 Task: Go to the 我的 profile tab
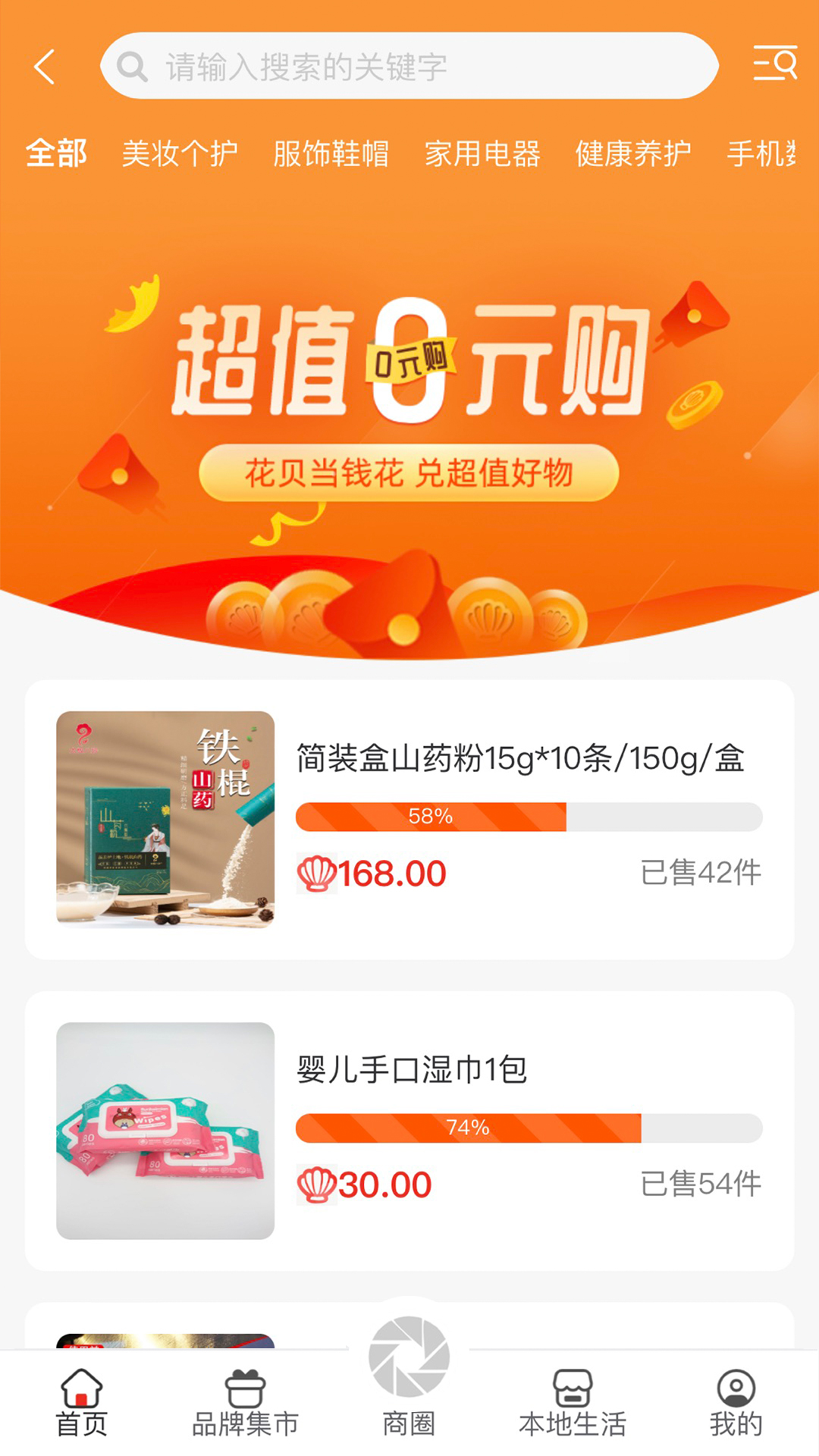click(736, 1403)
